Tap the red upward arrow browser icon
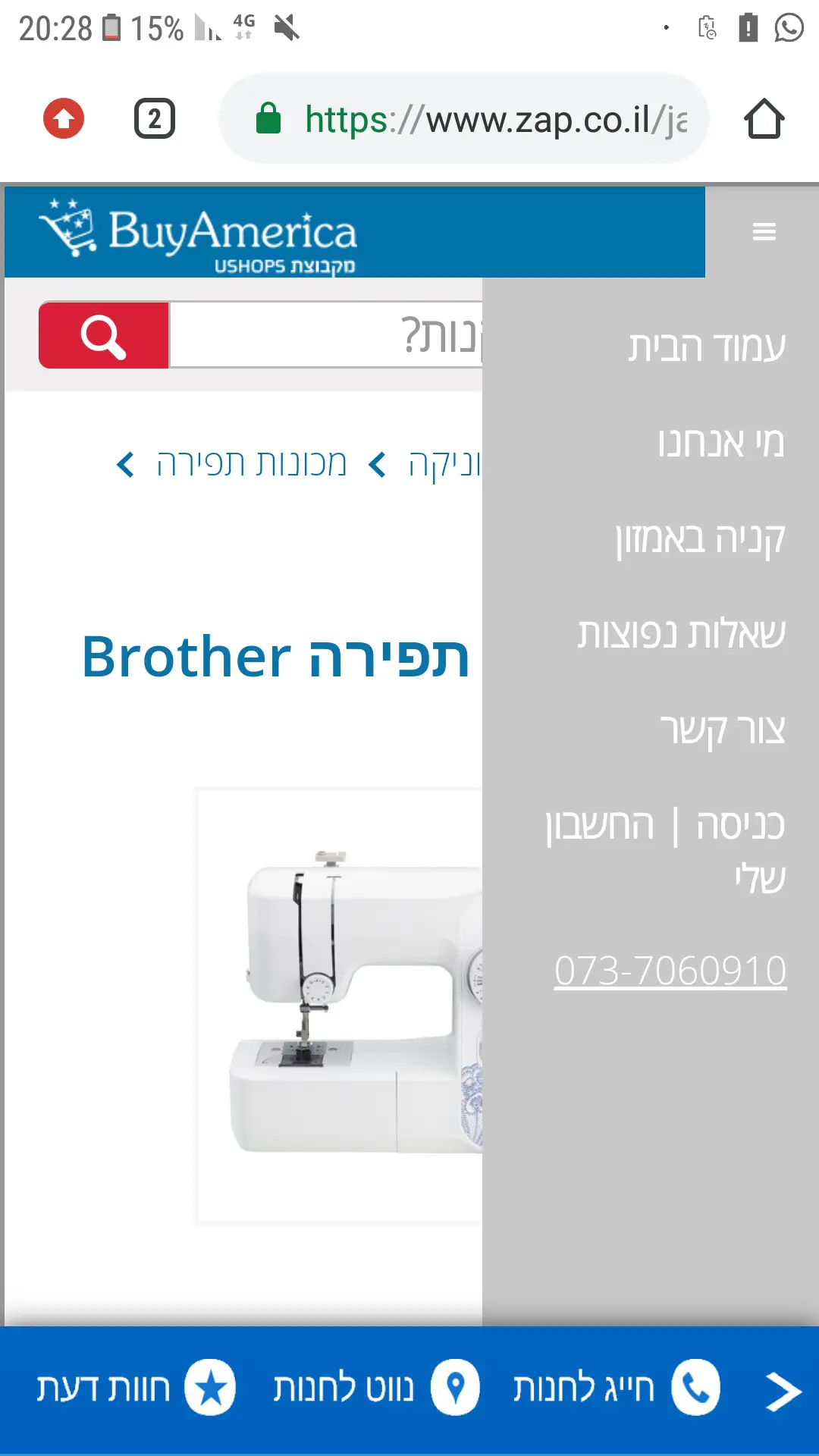The width and height of the screenshot is (819, 1456). pyautogui.click(x=64, y=119)
